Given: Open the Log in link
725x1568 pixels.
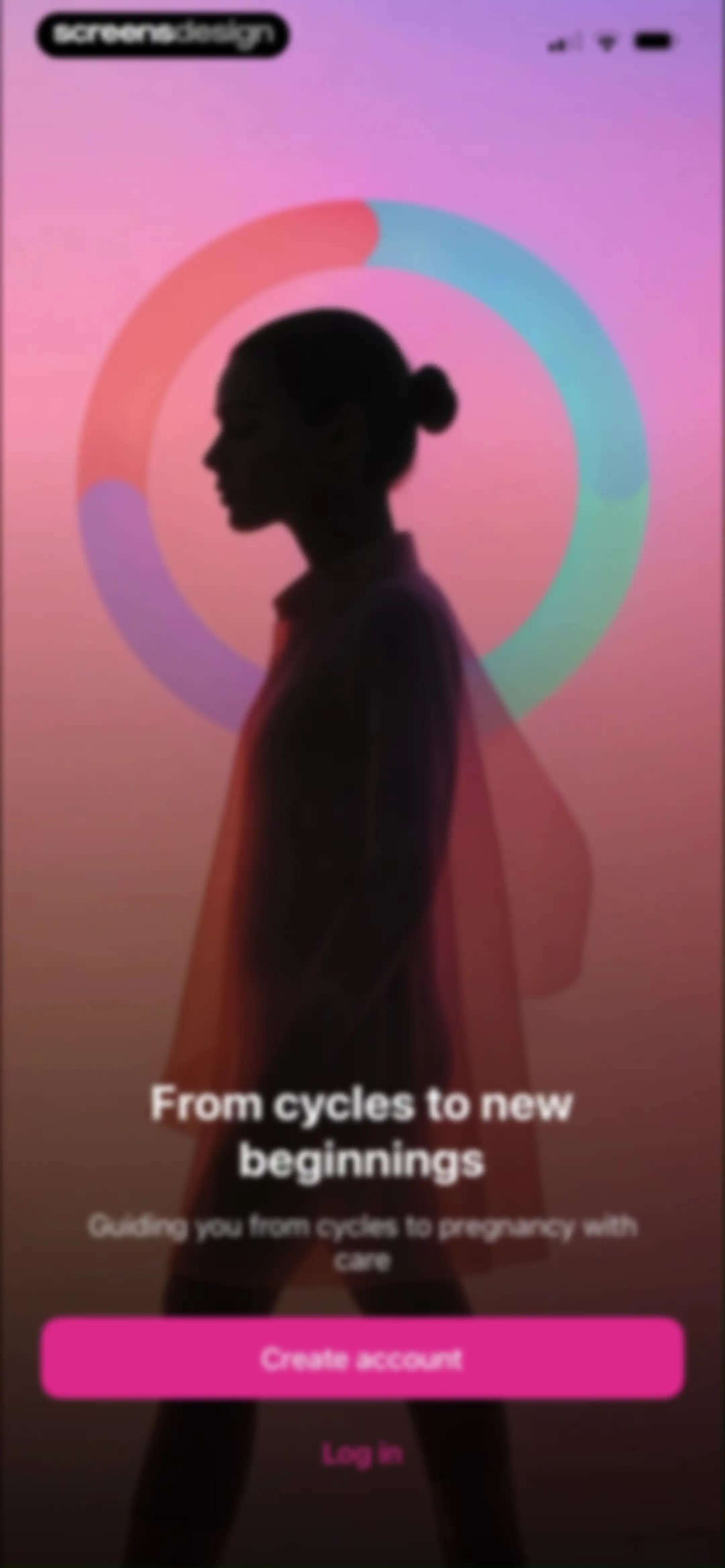Looking at the screenshot, I should [x=362, y=1455].
